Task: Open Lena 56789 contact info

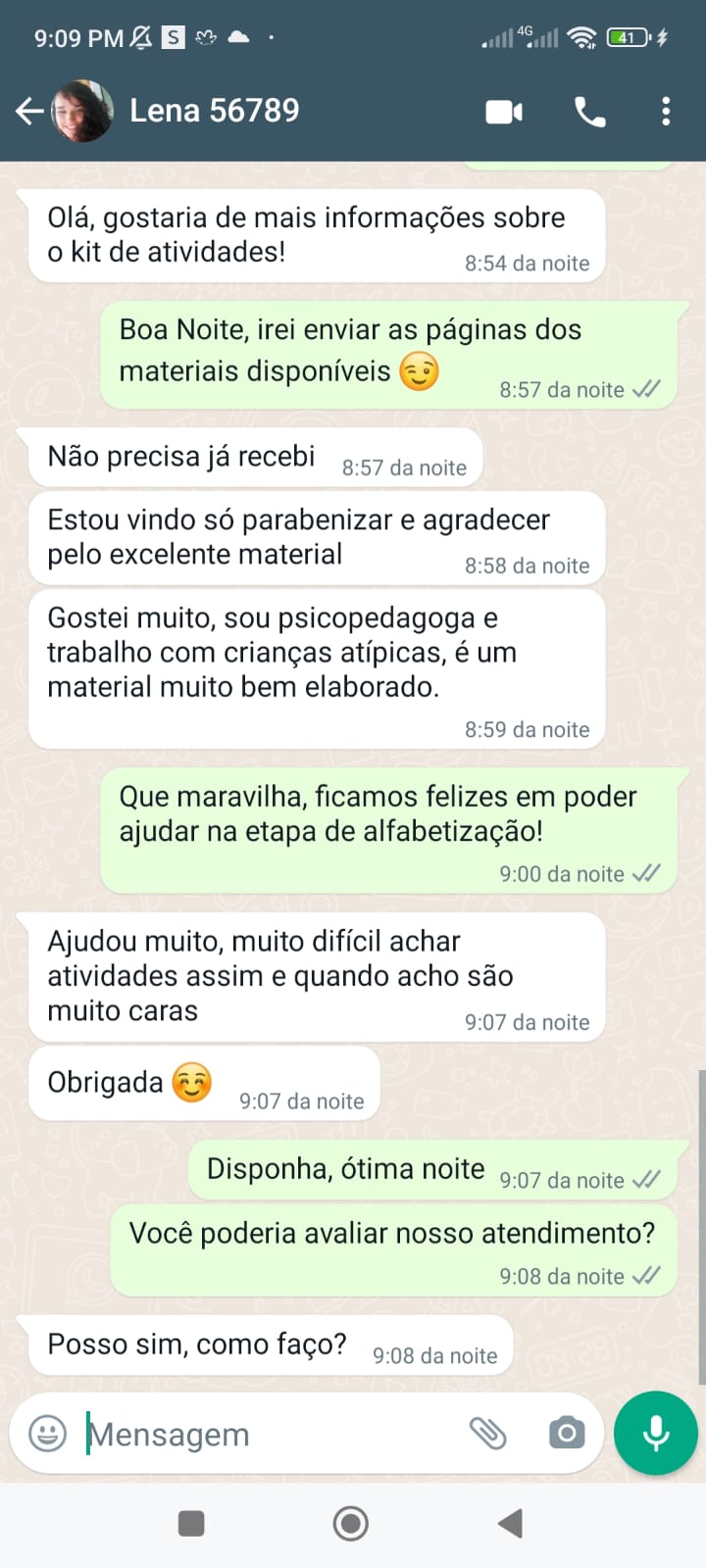Action: click(x=214, y=111)
